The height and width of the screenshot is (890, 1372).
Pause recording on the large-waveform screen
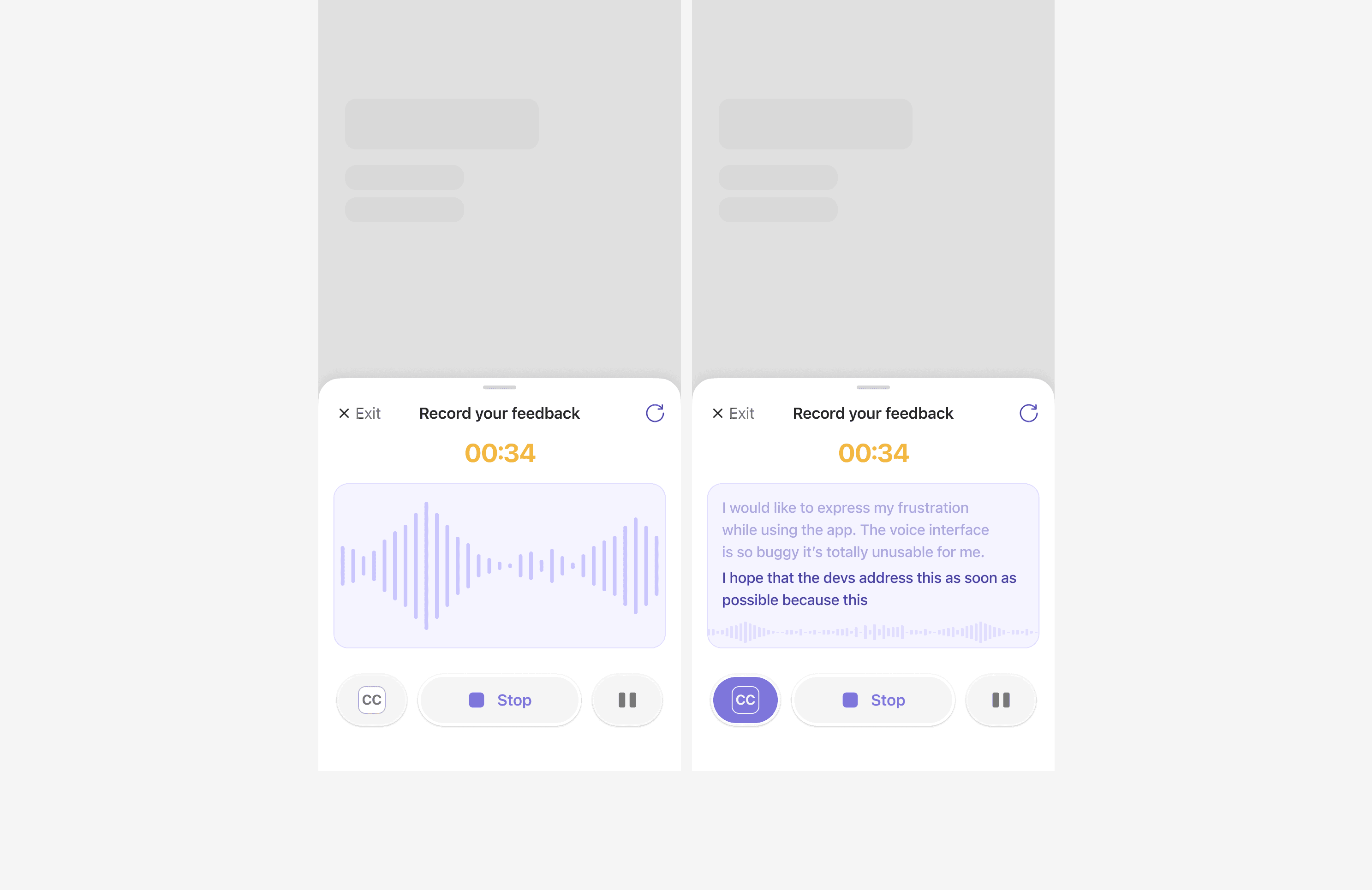point(628,700)
